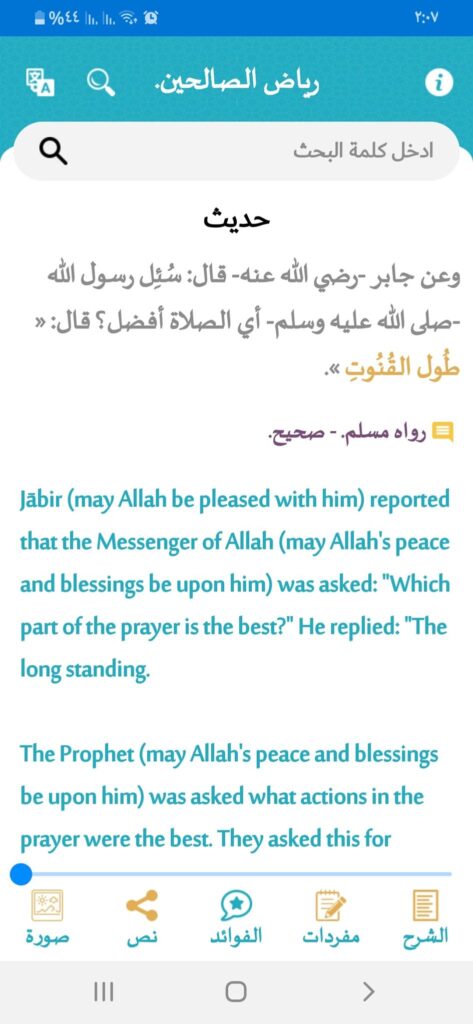473x1024 pixels.
Task: Tap the magnifier inside the search box
Action: [53, 152]
